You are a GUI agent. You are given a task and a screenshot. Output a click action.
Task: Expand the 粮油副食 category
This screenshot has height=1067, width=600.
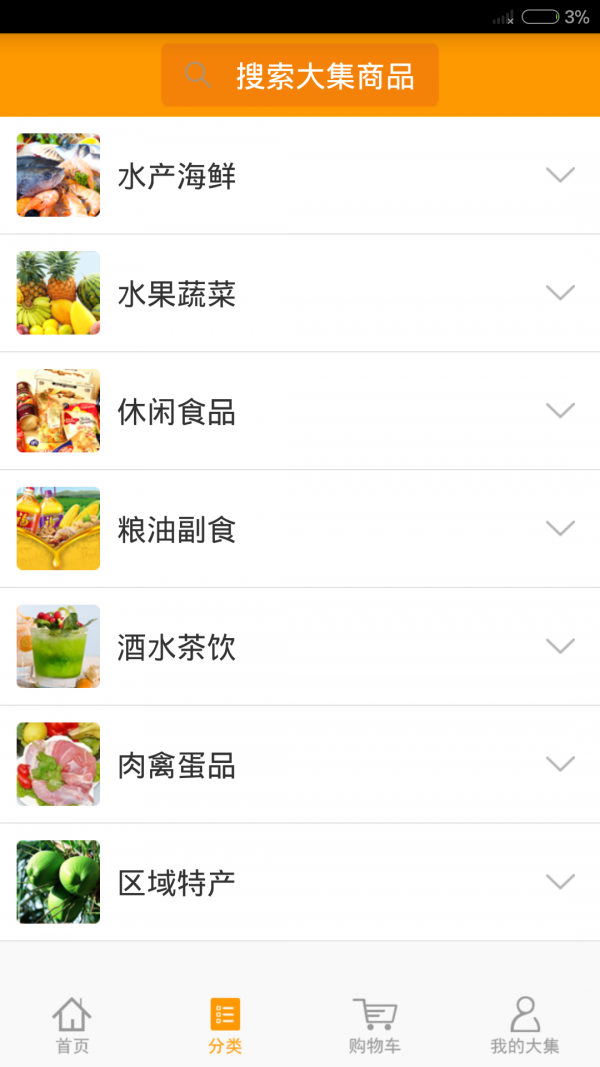560,528
